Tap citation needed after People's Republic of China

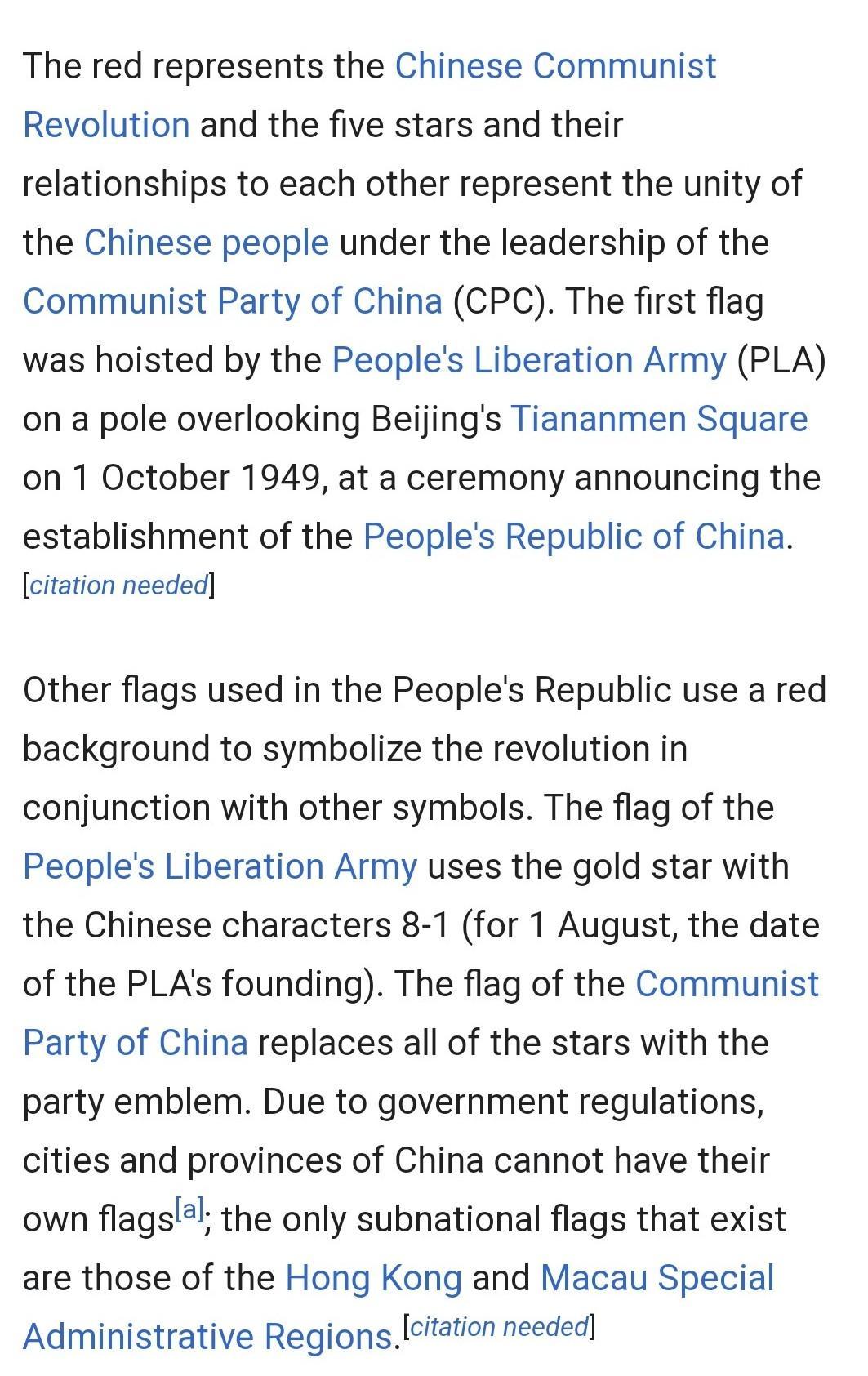[x=119, y=586]
